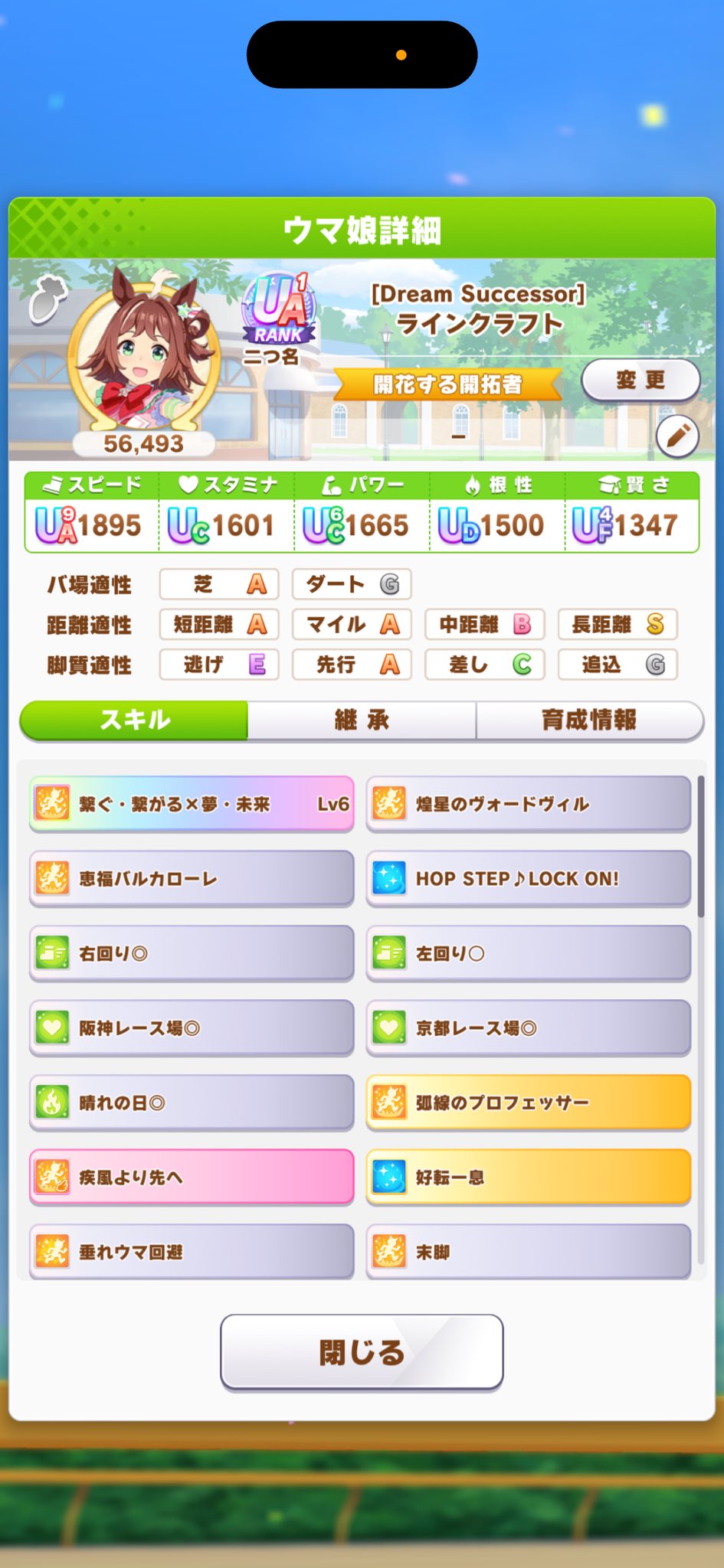Open the 右回り◎ skill
The image size is (724, 1568).
pos(192,953)
